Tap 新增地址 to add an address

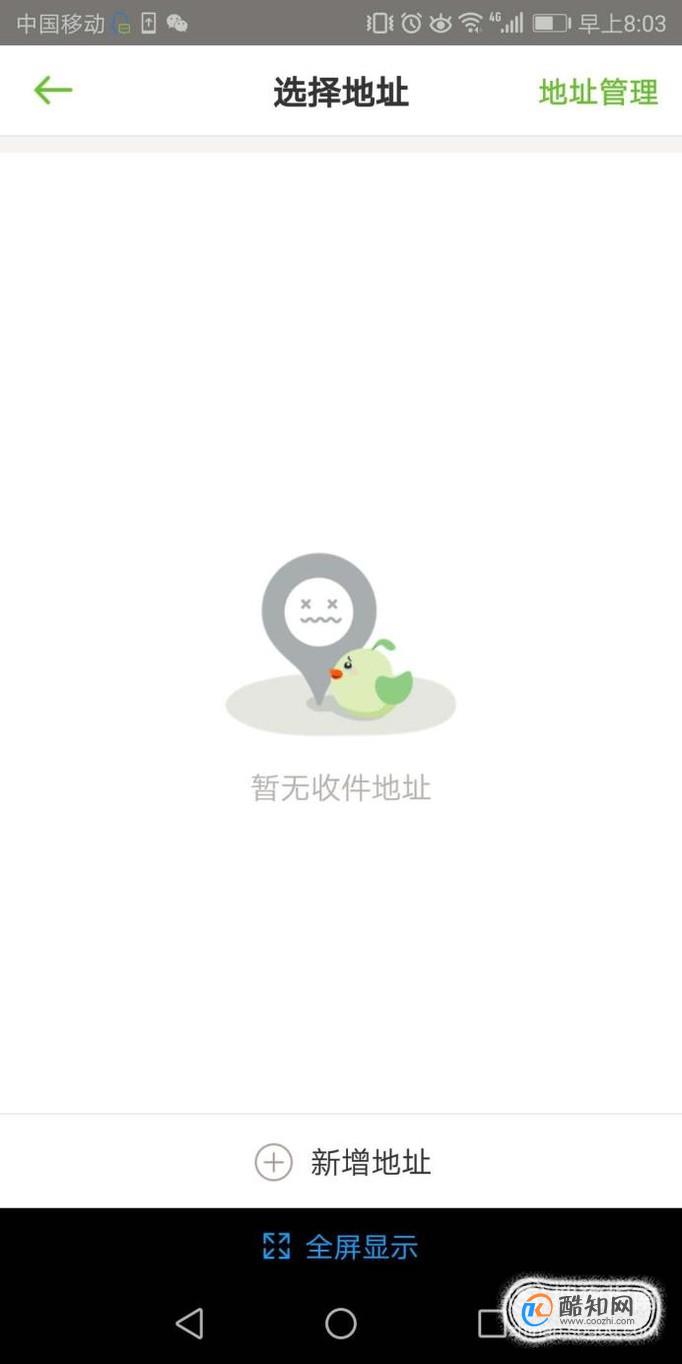[341, 1162]
